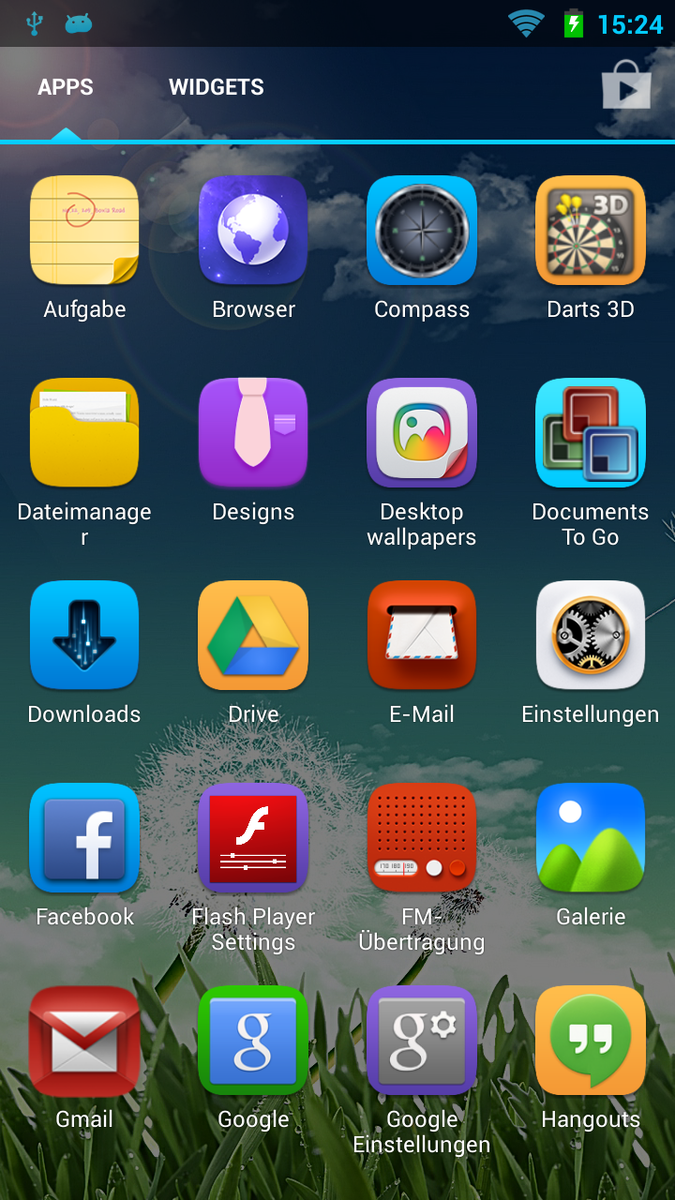Viewport: 675px width, 1200px height.
Task: Open Desktop wallpapers
Action: [x=422, y=433]
